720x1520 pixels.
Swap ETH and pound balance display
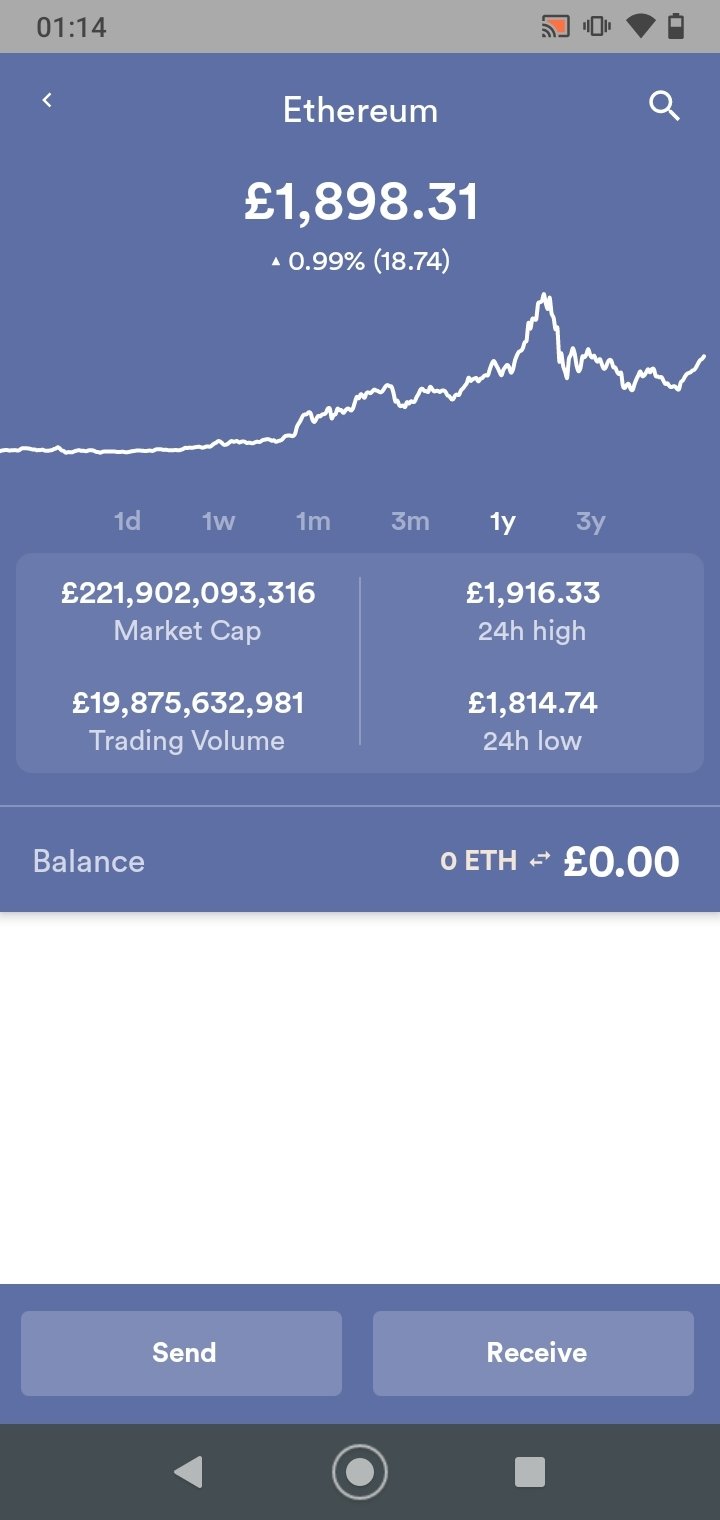coord(540,860)
